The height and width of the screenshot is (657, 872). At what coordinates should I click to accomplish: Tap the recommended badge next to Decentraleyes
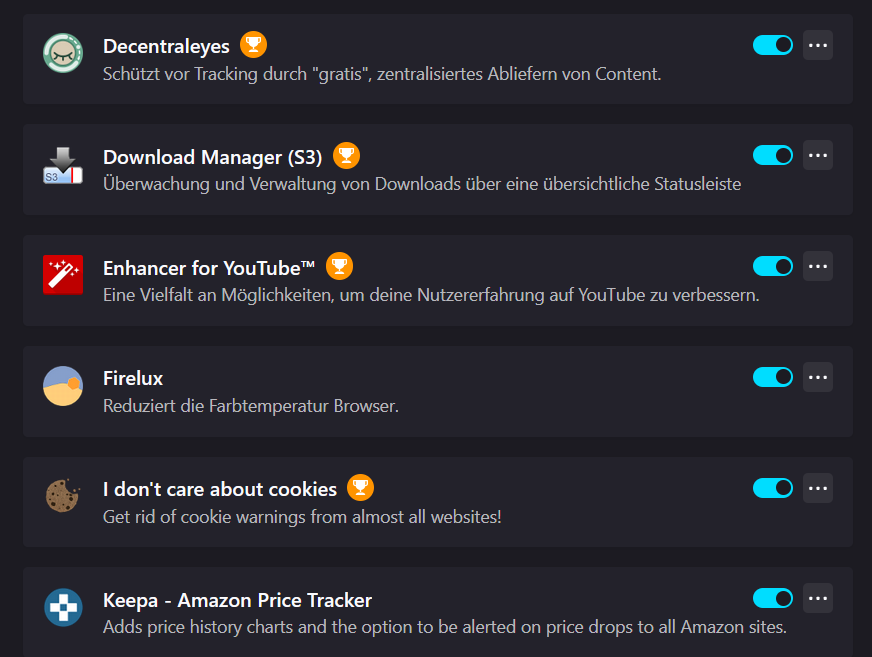coord(254,45)
